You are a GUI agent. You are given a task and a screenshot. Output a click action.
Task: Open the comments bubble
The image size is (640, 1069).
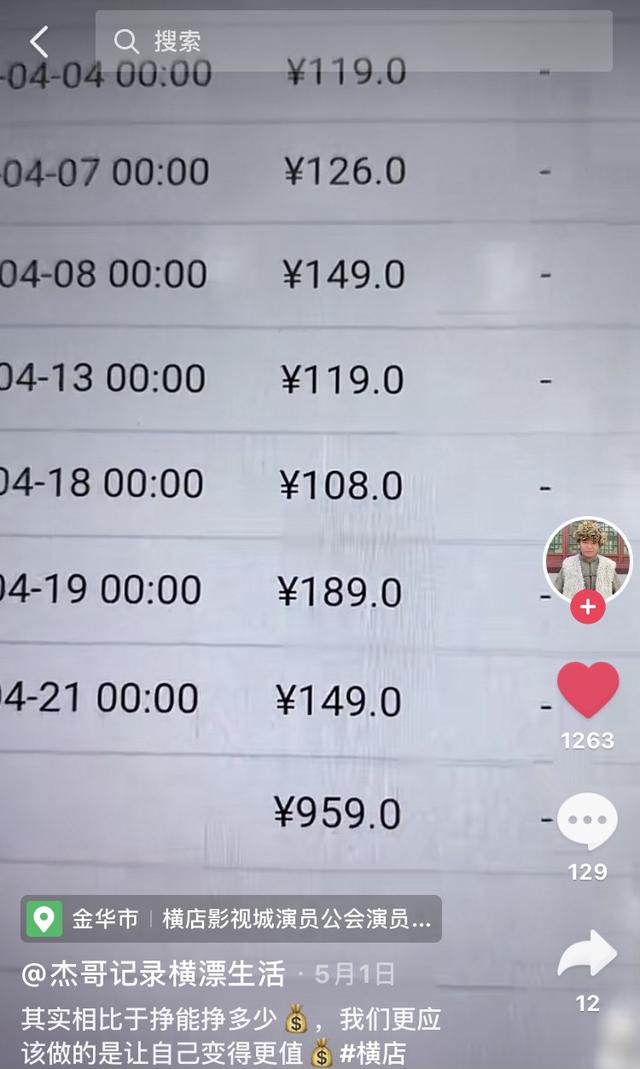point(588,820)
